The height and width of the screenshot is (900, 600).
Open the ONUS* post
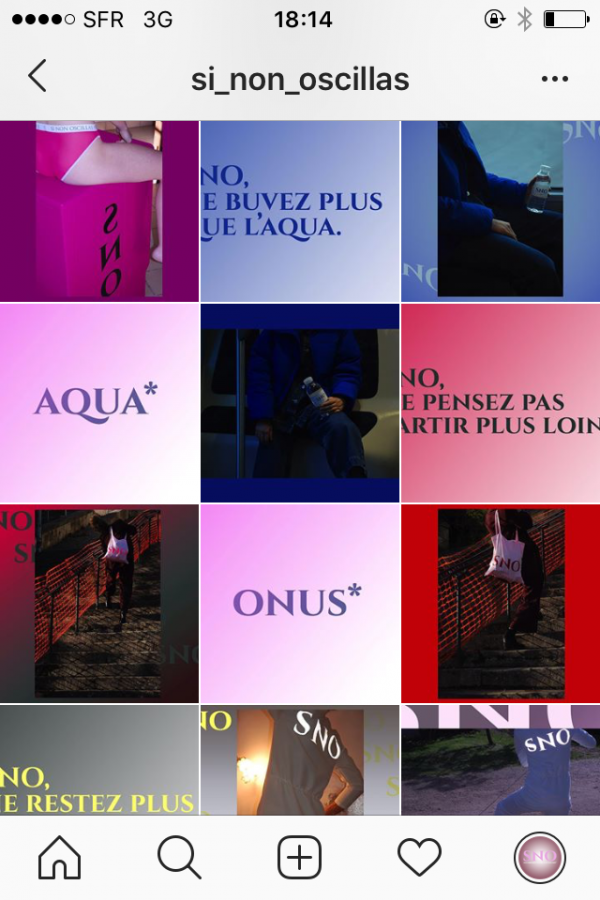pyautogui.click(x=300, y=603)
